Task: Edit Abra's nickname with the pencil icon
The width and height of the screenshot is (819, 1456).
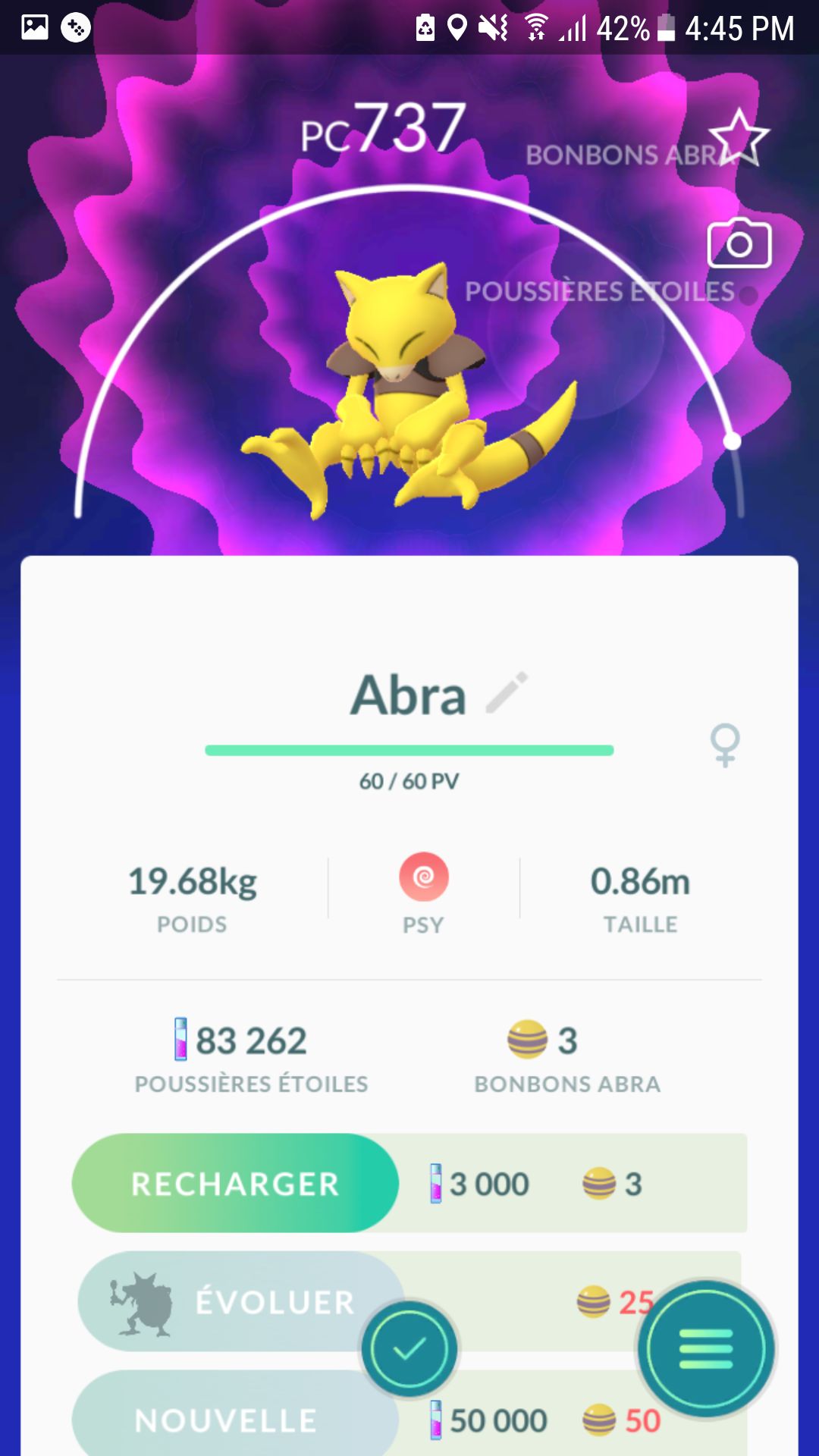Action: click(507, 692)
